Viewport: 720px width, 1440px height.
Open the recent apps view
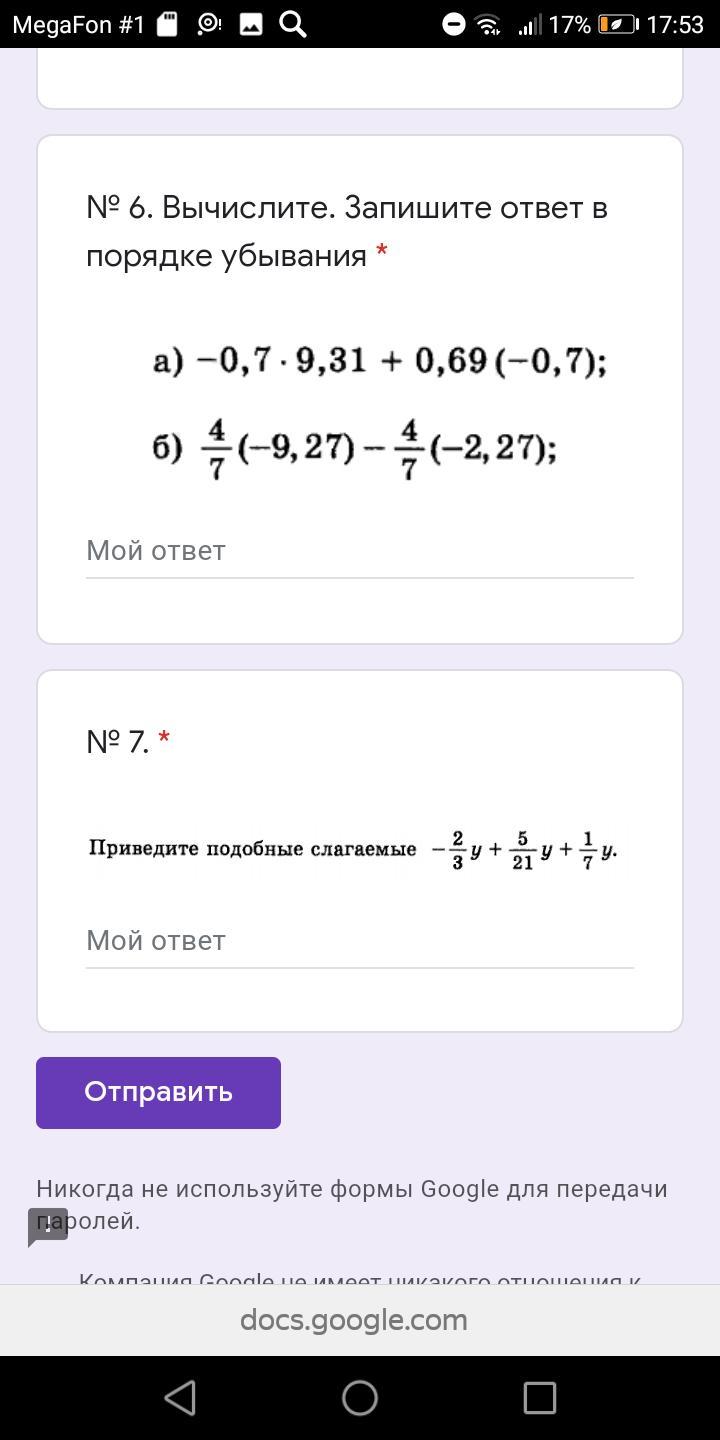540,1397
